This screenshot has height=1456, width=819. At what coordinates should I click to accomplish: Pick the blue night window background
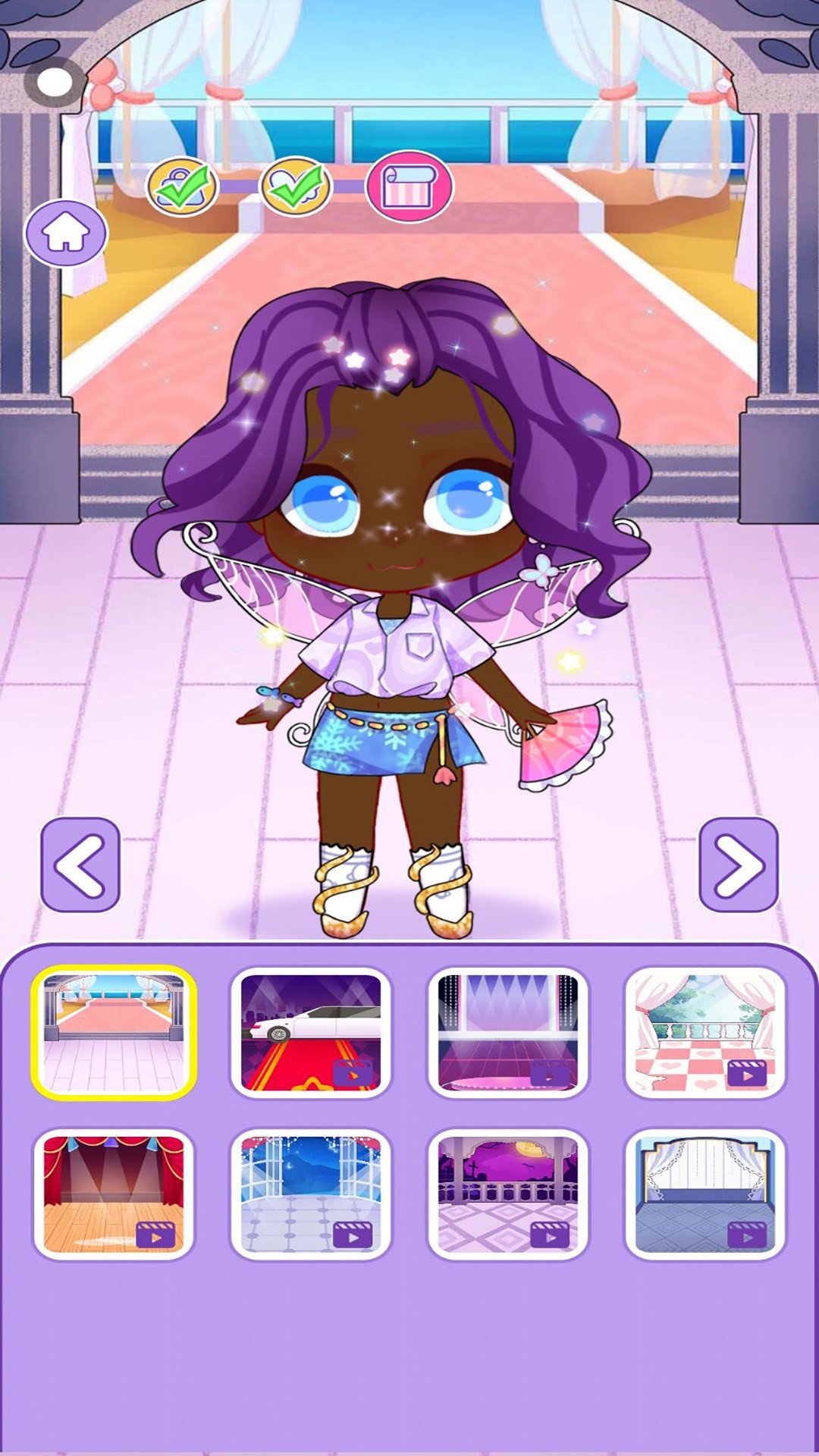point(311,1194)
